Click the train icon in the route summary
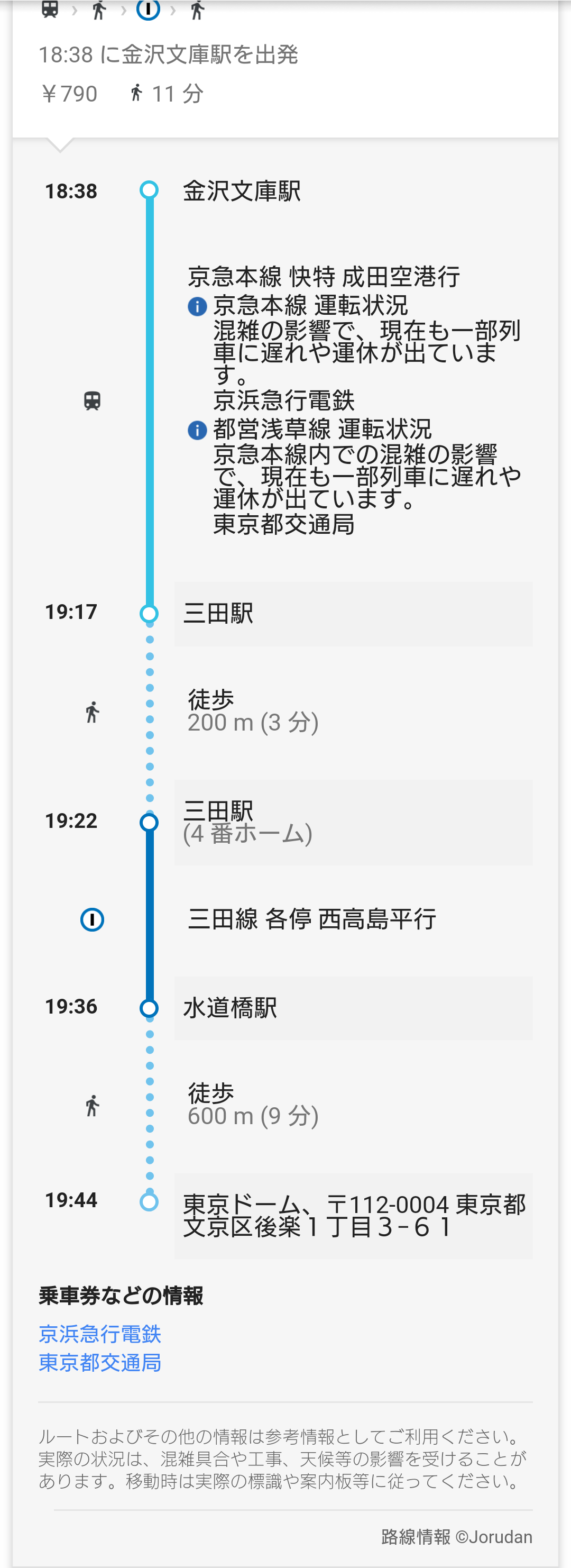This screenshot has height=1568, width=571. click(50, 9)
